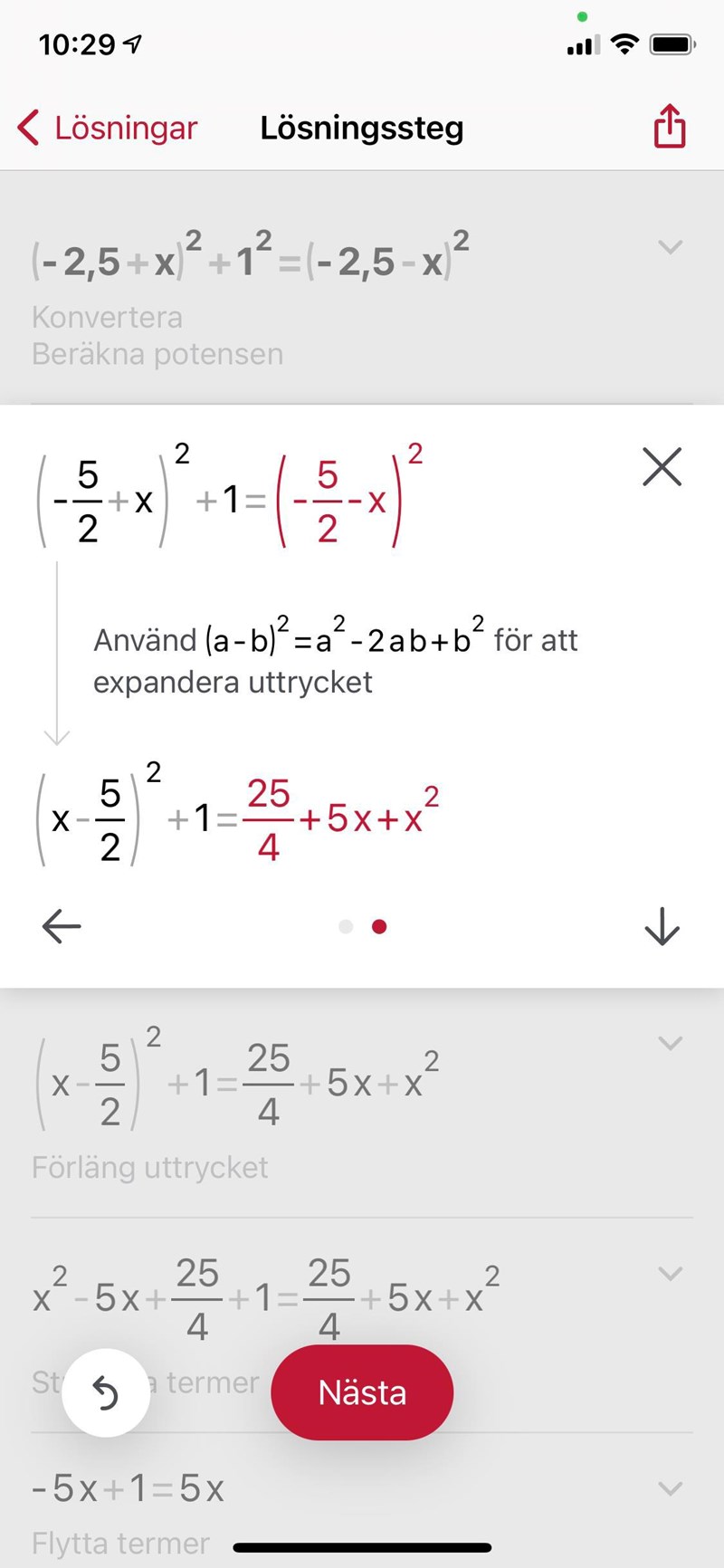Continue with the Nästa button
The width and height of the screenshot is (724, 1568).
362,1392
